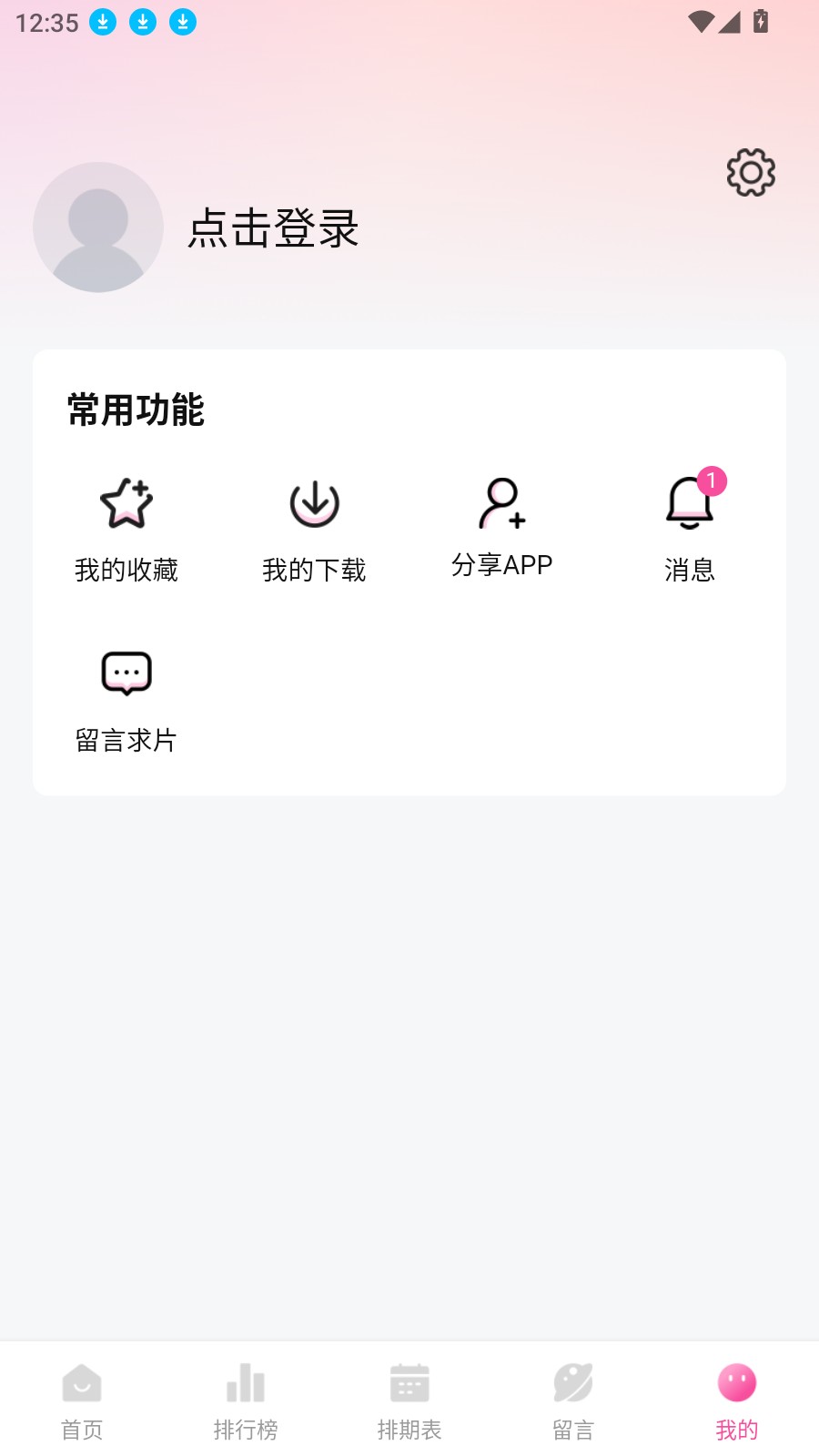Image resolution: width=819 pixels, height=1456 pixels.
Task: Open messages via the bell icon
Action: [x=690, y=505]
